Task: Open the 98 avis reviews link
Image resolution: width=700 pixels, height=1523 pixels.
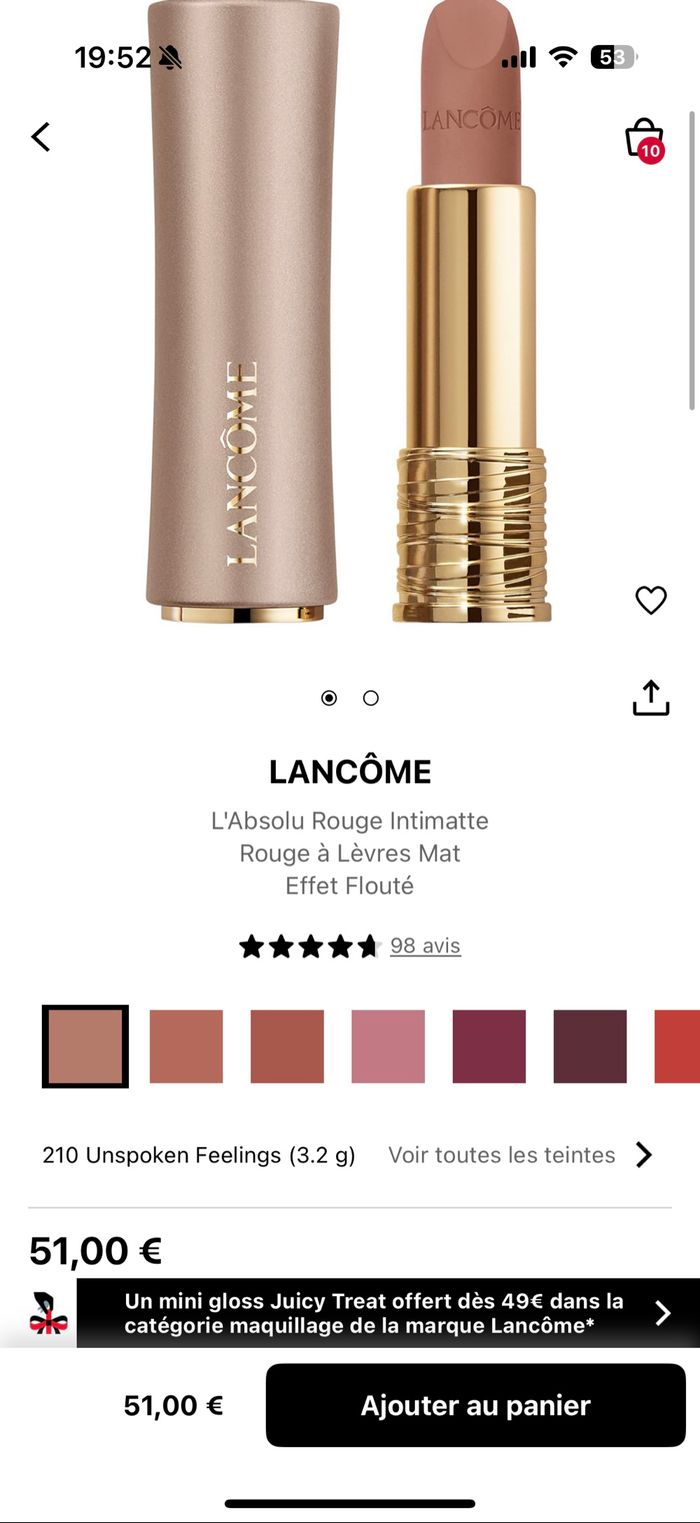Action: 425,946
